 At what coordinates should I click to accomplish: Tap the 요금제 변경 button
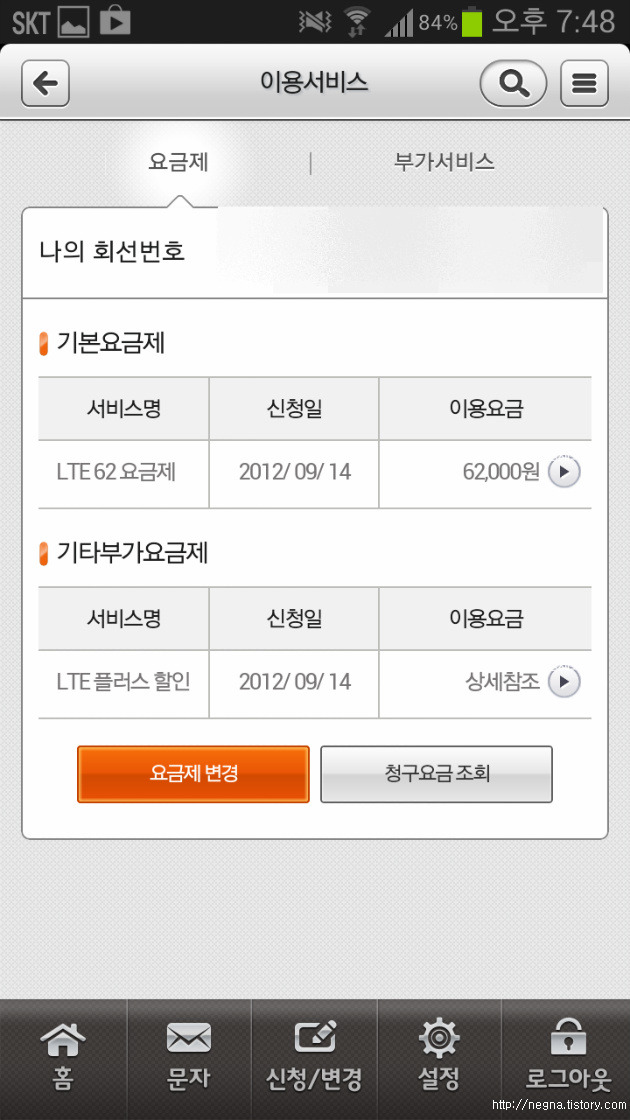point(194,774)
